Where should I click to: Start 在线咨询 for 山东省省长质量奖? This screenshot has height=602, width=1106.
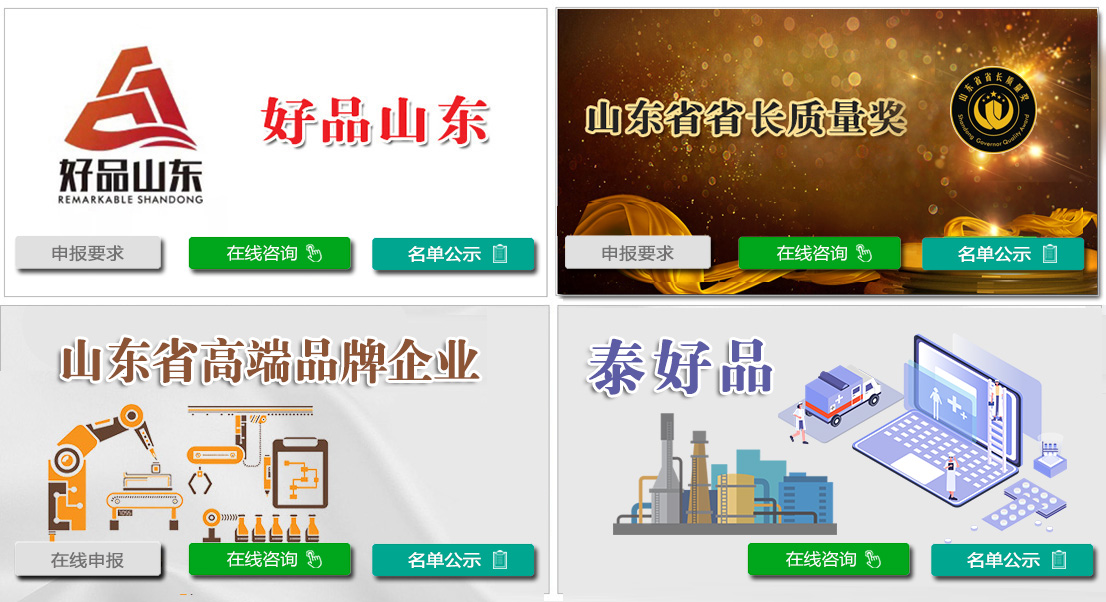coord(819,253)
